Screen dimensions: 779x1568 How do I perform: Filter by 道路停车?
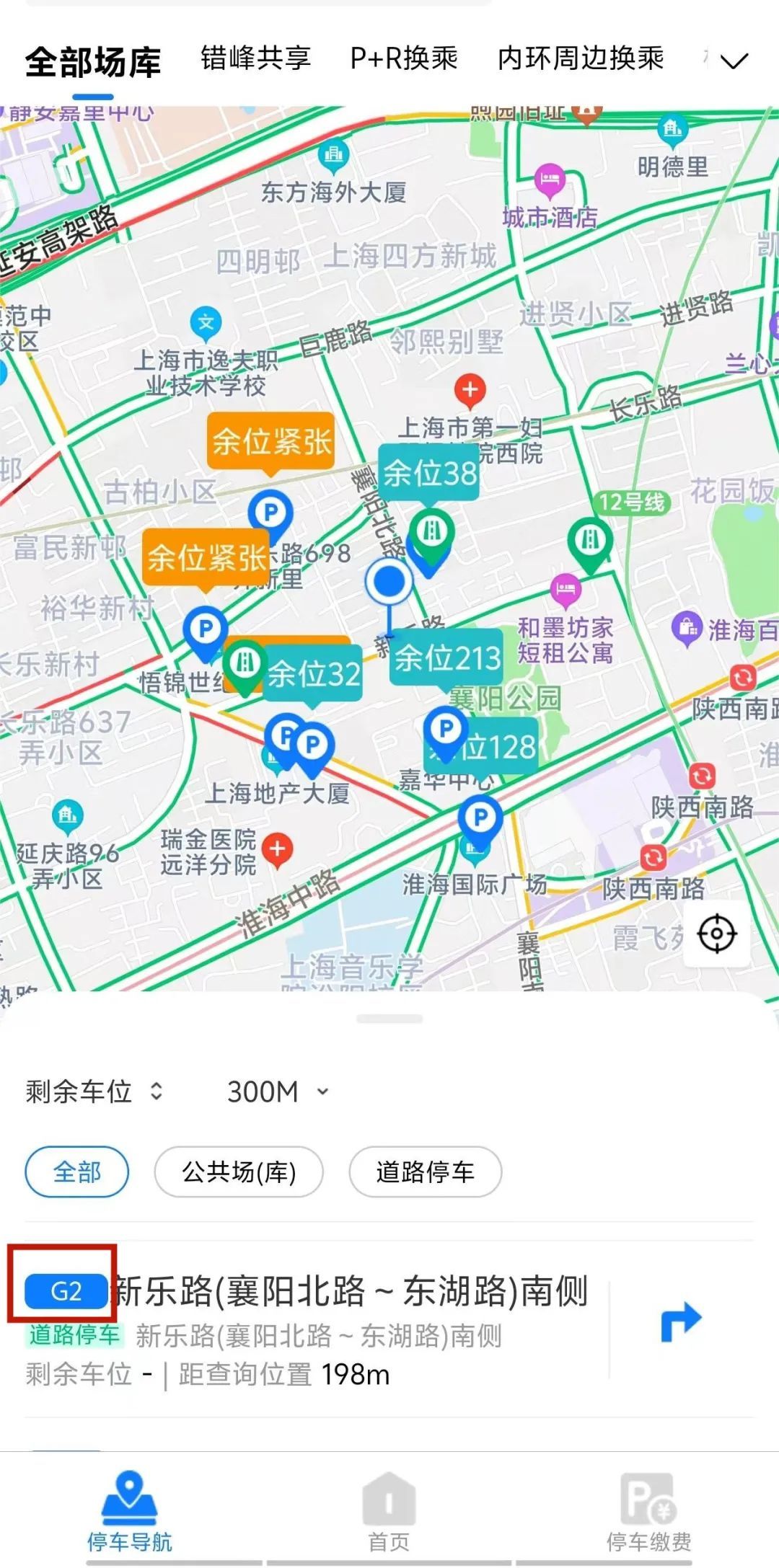tap(425, 1171)
